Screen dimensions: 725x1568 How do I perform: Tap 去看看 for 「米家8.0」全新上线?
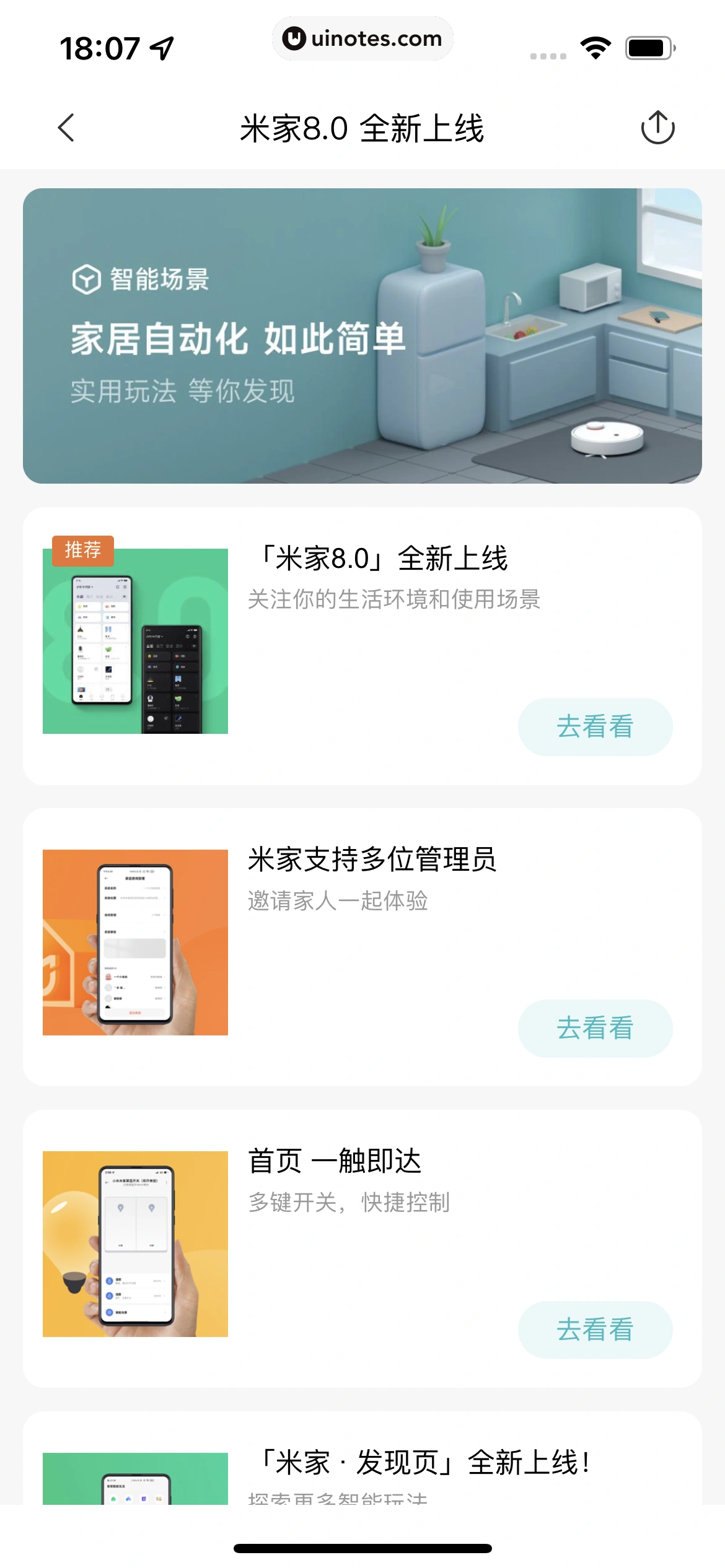pos(595,726)
